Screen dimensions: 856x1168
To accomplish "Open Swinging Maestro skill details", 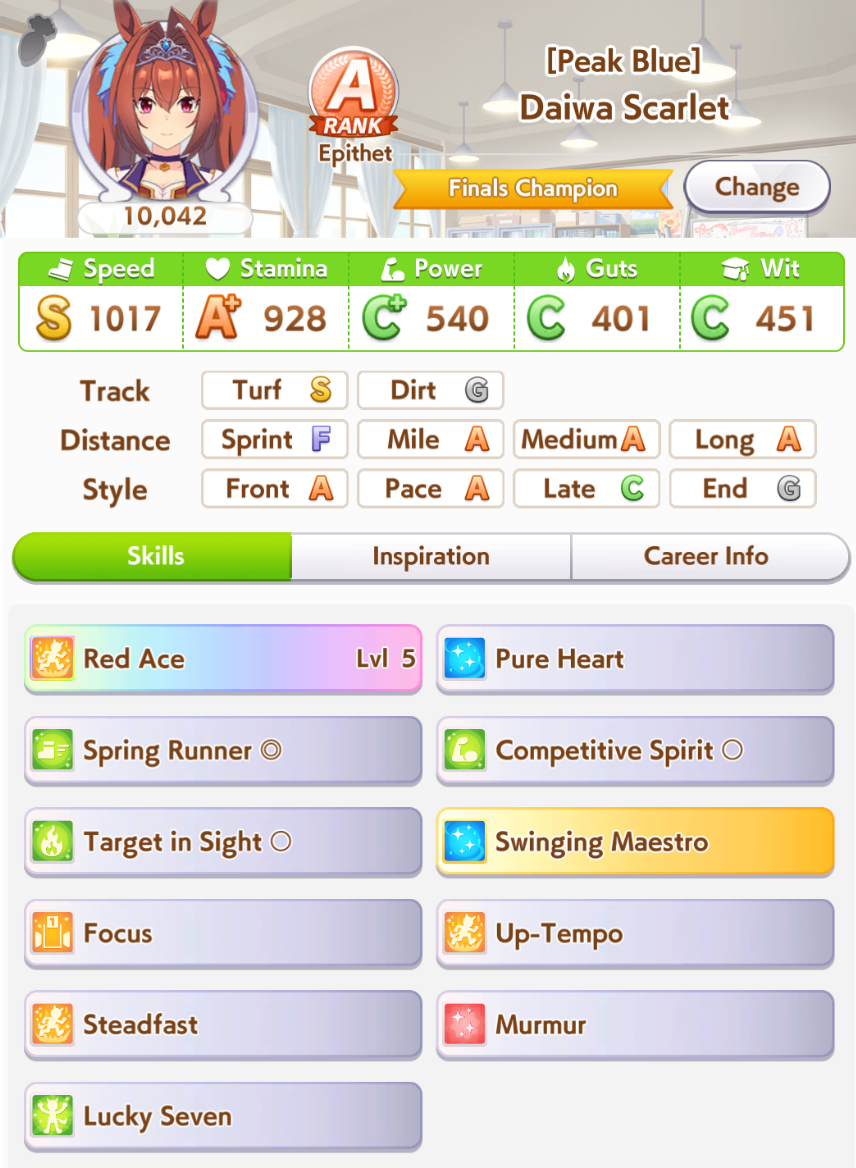I will coord(635,842).
